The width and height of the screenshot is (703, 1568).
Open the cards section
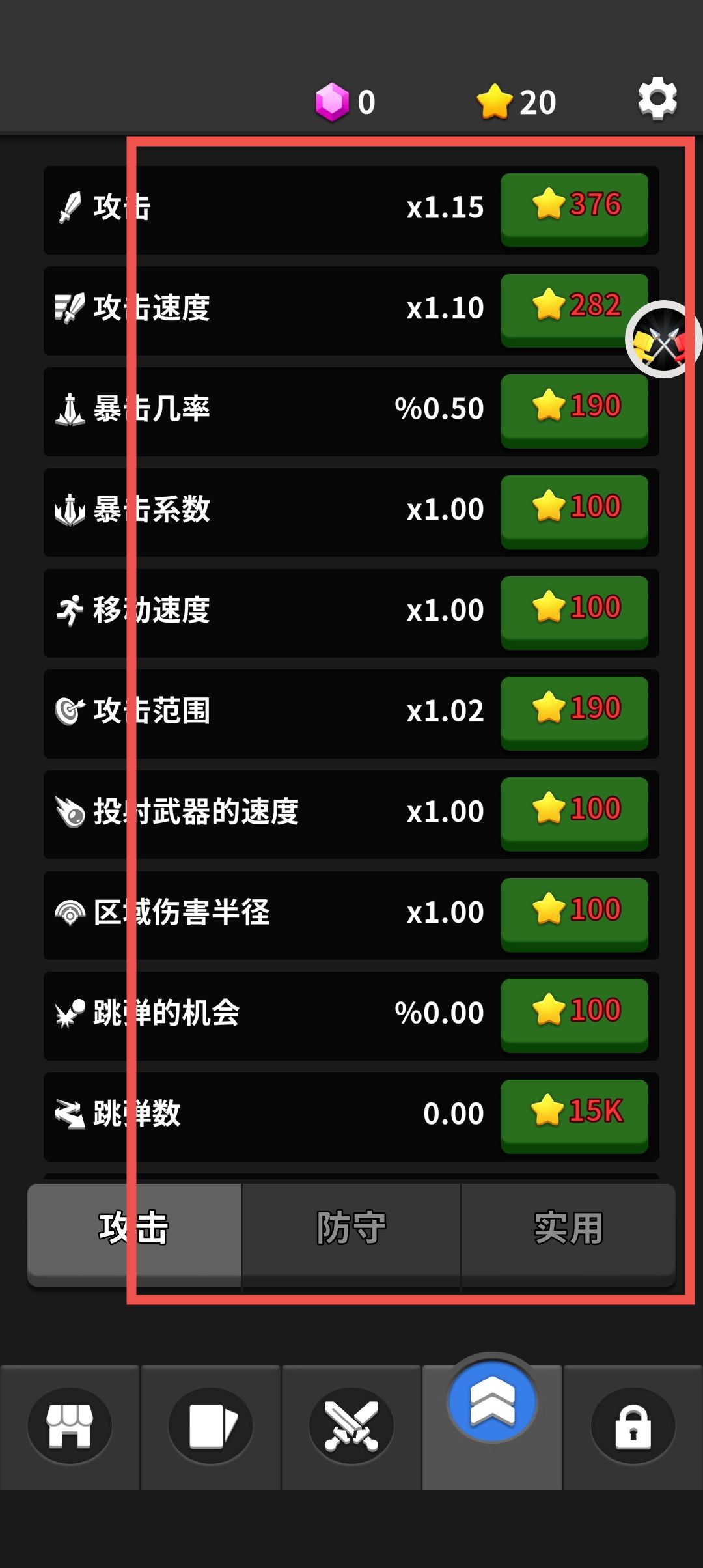click(x=210, y=1426)
